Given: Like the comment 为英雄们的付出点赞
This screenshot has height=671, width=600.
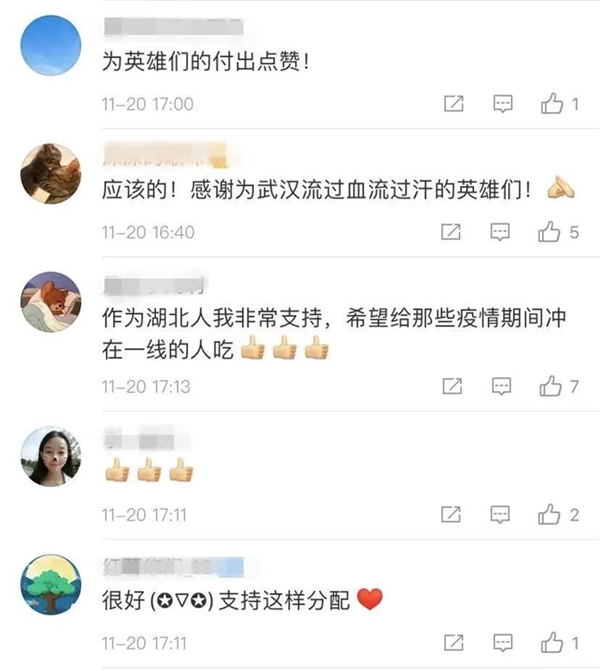Looking at the screenshot, I should pos(549,103).
